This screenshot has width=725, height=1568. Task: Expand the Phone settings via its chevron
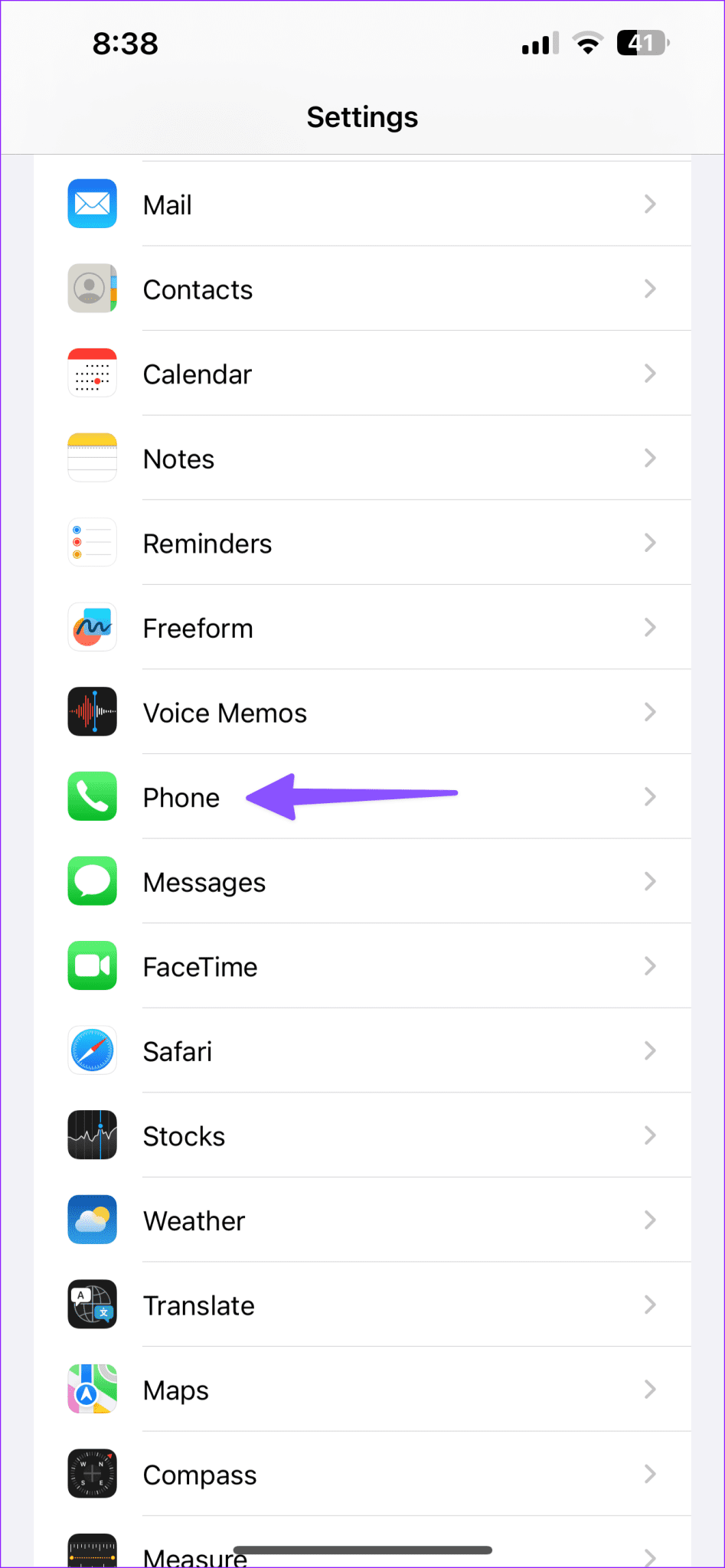[650, 796]
